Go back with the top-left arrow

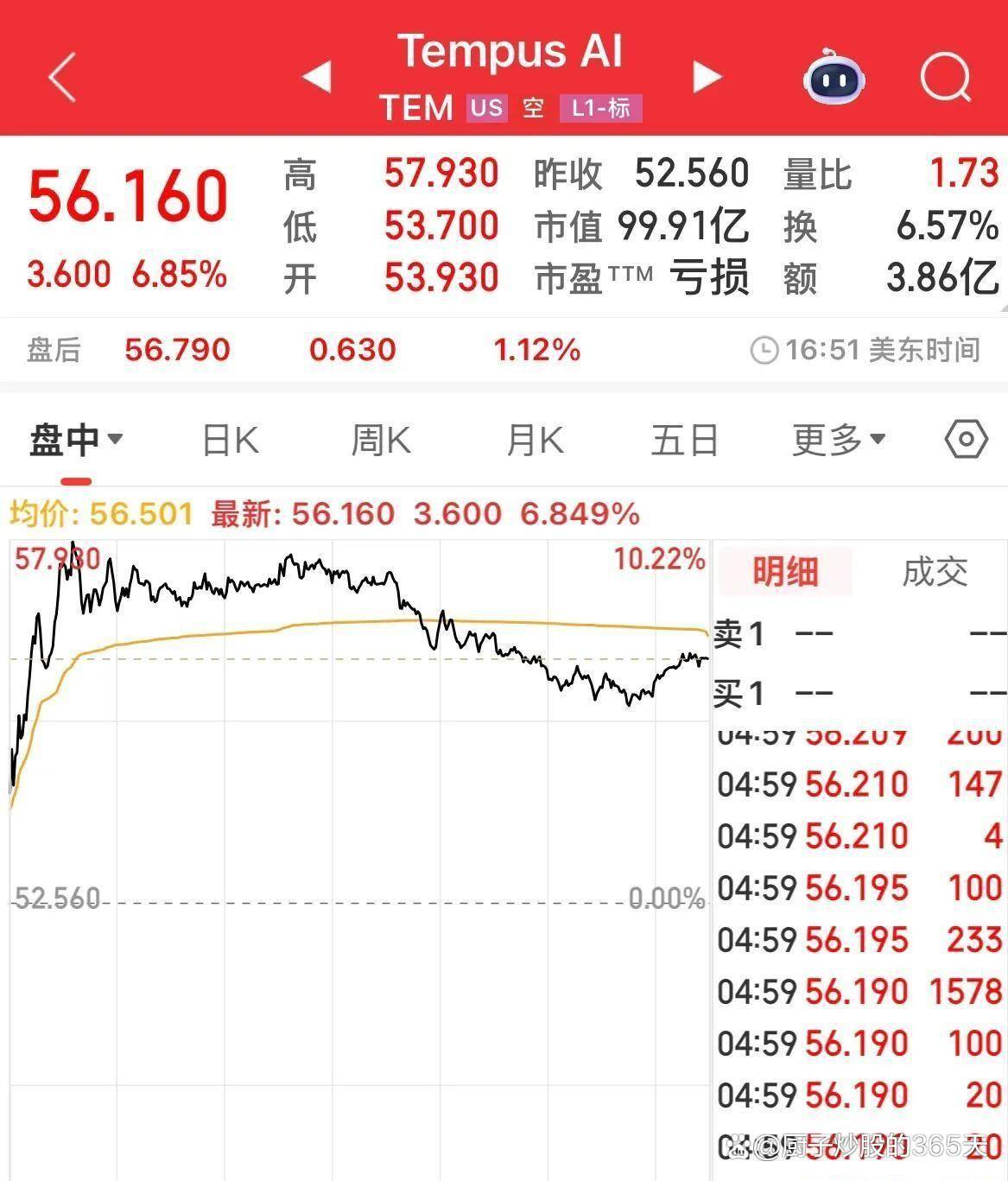[62, 77]
